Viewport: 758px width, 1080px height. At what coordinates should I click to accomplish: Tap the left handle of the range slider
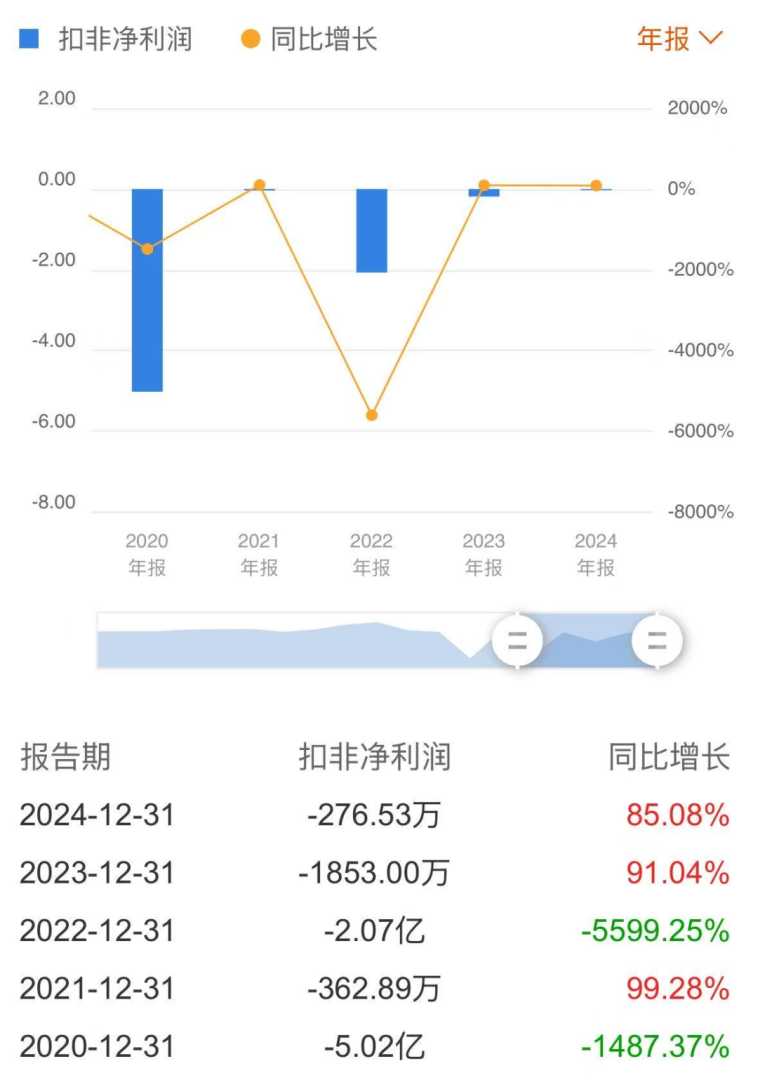pyautogui.click(x=517, y=640)
